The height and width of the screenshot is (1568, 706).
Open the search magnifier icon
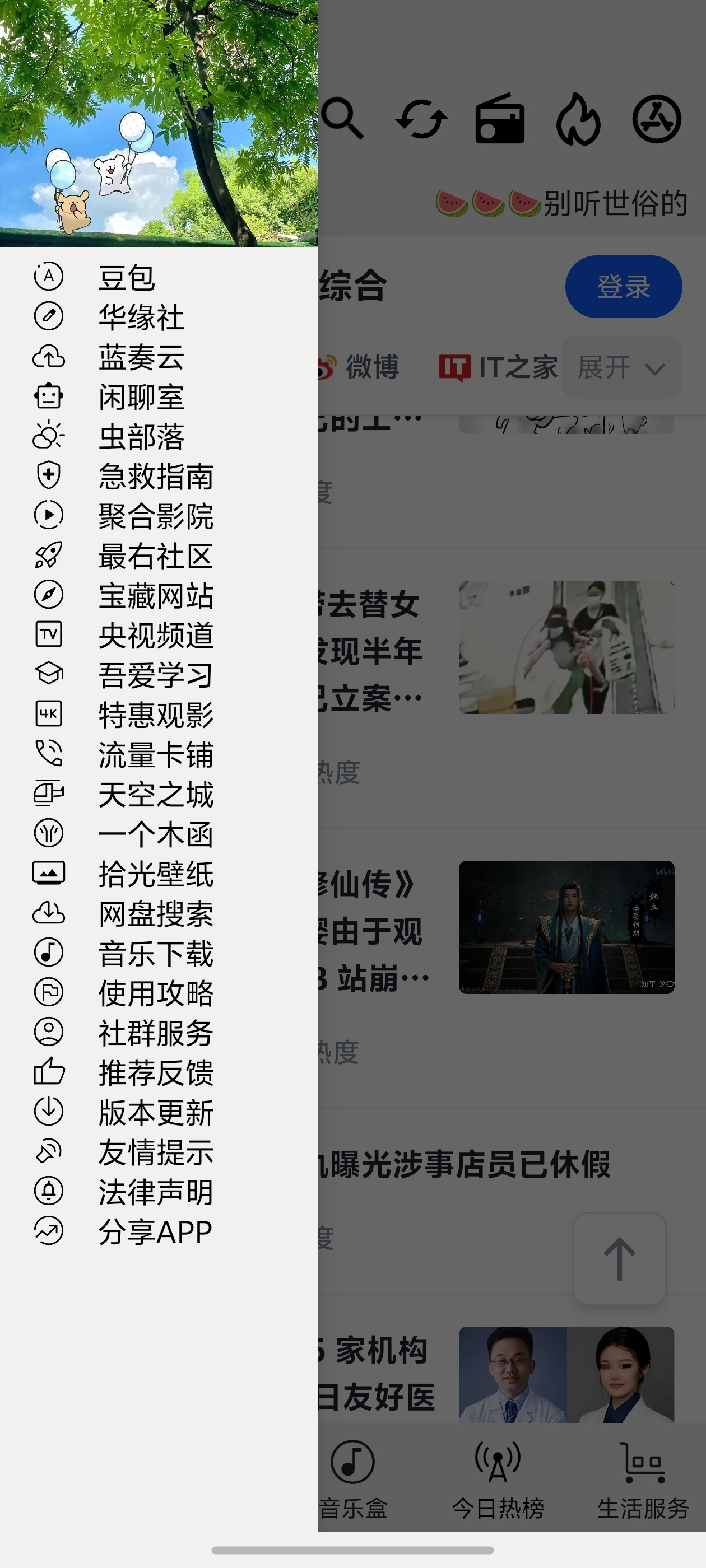click(x=343, y=118)
